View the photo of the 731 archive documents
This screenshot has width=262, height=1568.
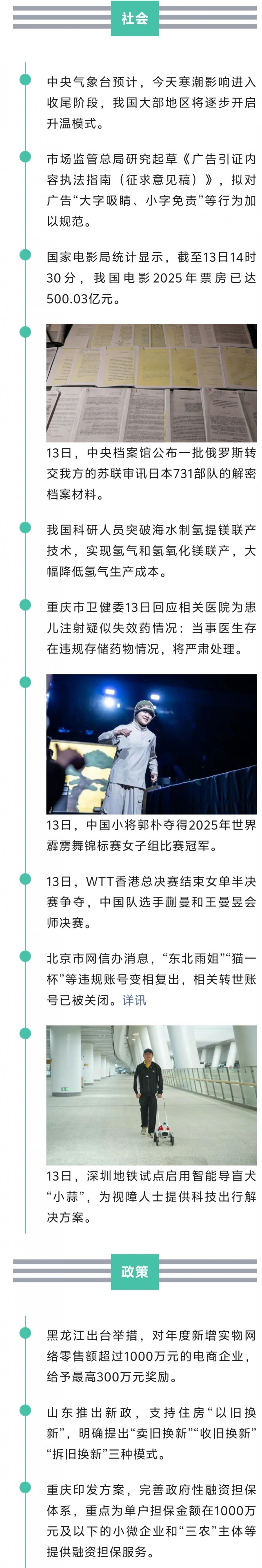point(151,382)
